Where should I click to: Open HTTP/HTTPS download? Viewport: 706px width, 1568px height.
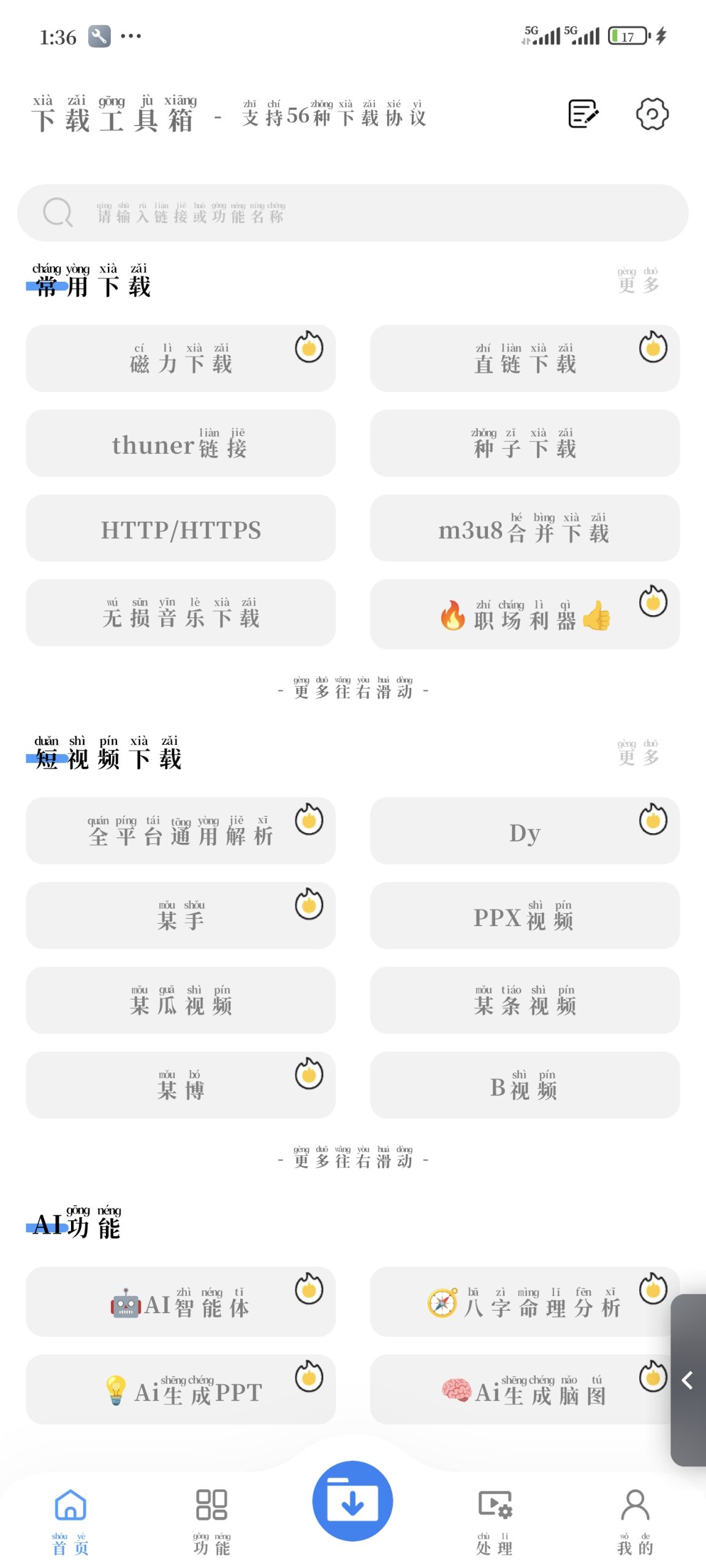point(180,529)
